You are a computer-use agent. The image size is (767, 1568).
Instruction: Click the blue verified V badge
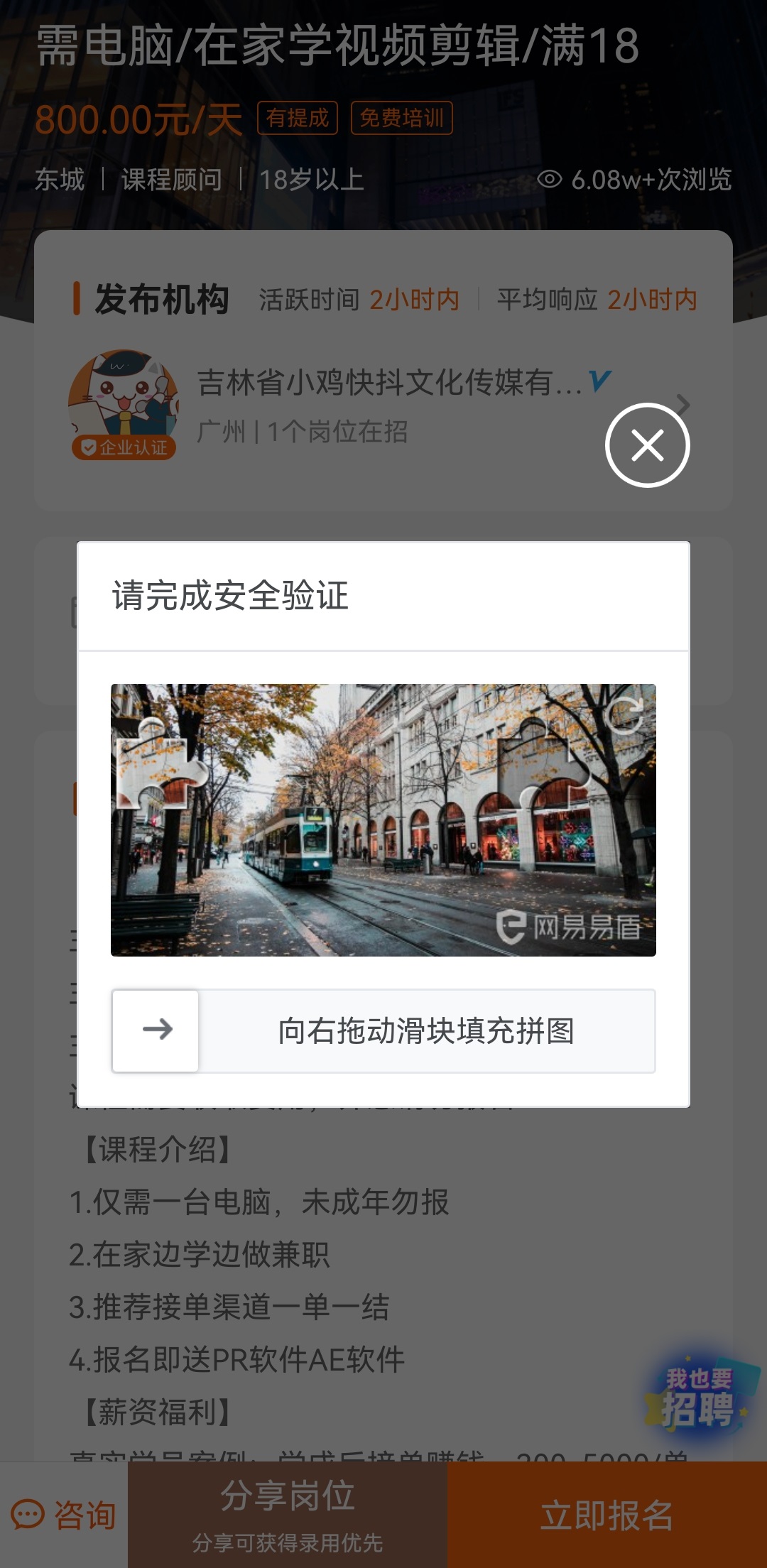(x=599, y=382)
